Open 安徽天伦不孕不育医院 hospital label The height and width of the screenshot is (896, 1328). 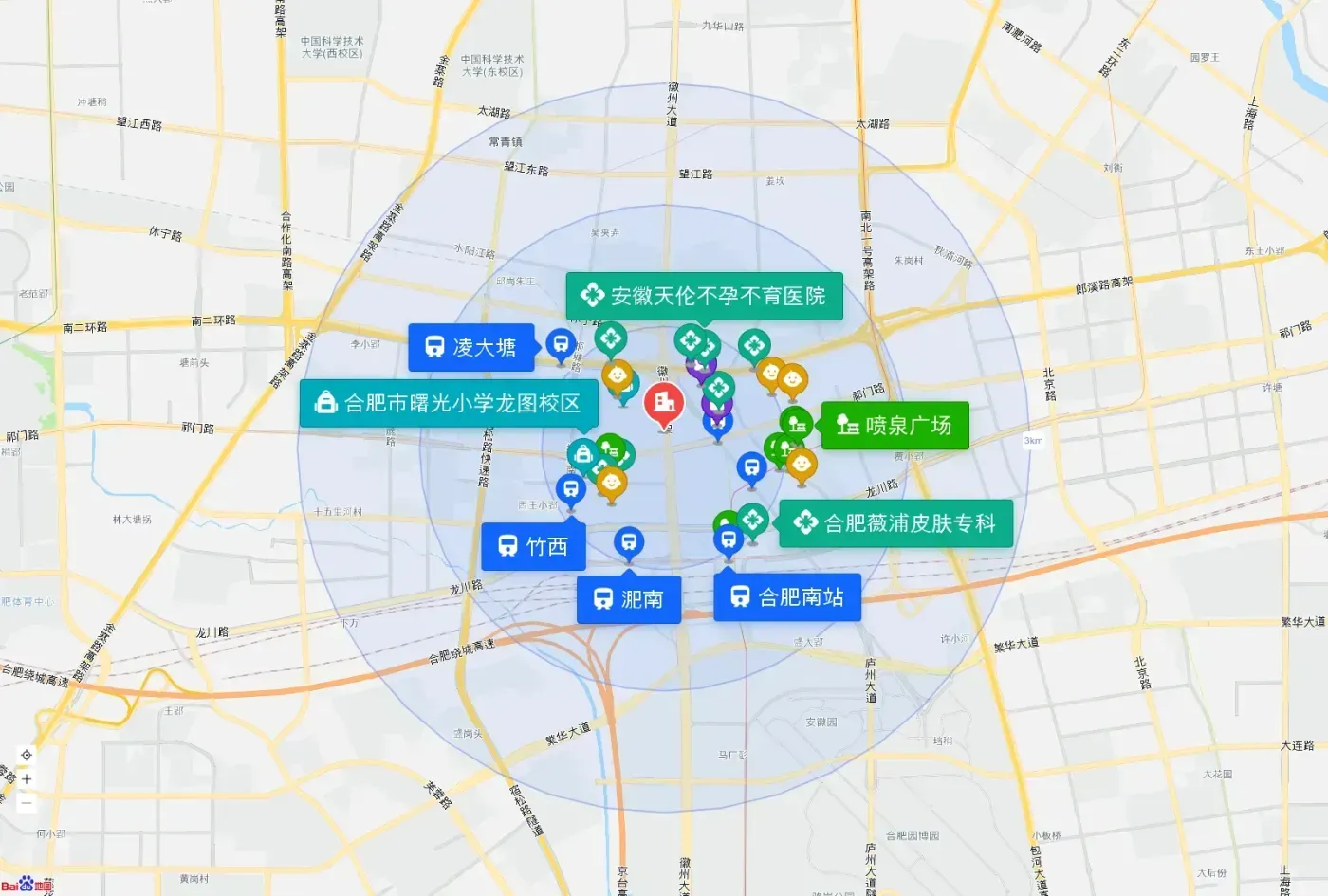tap(704, 296)
